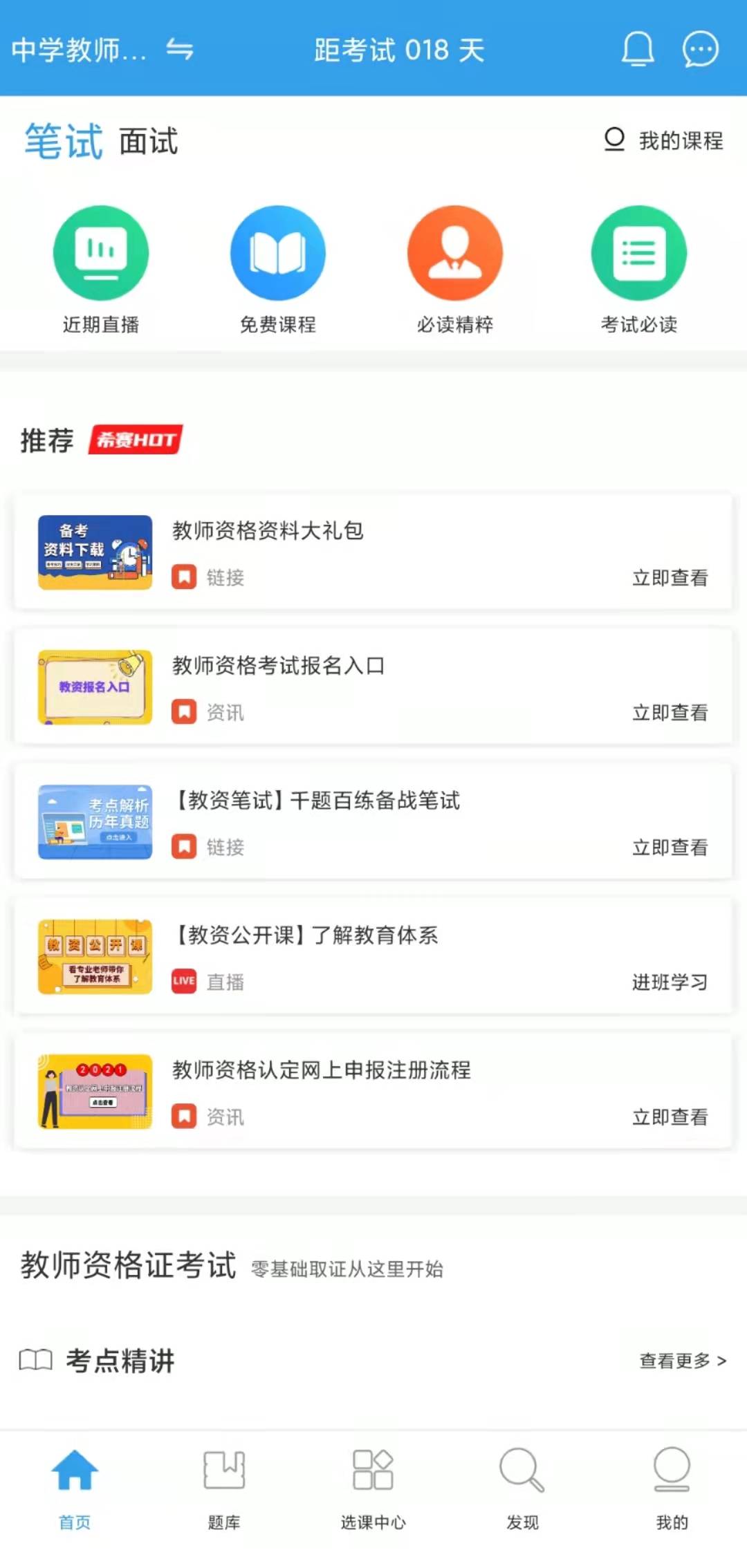This screenshot has width=747, height=1568.
Task: Open the notifications bell
Action: [637, 49]
